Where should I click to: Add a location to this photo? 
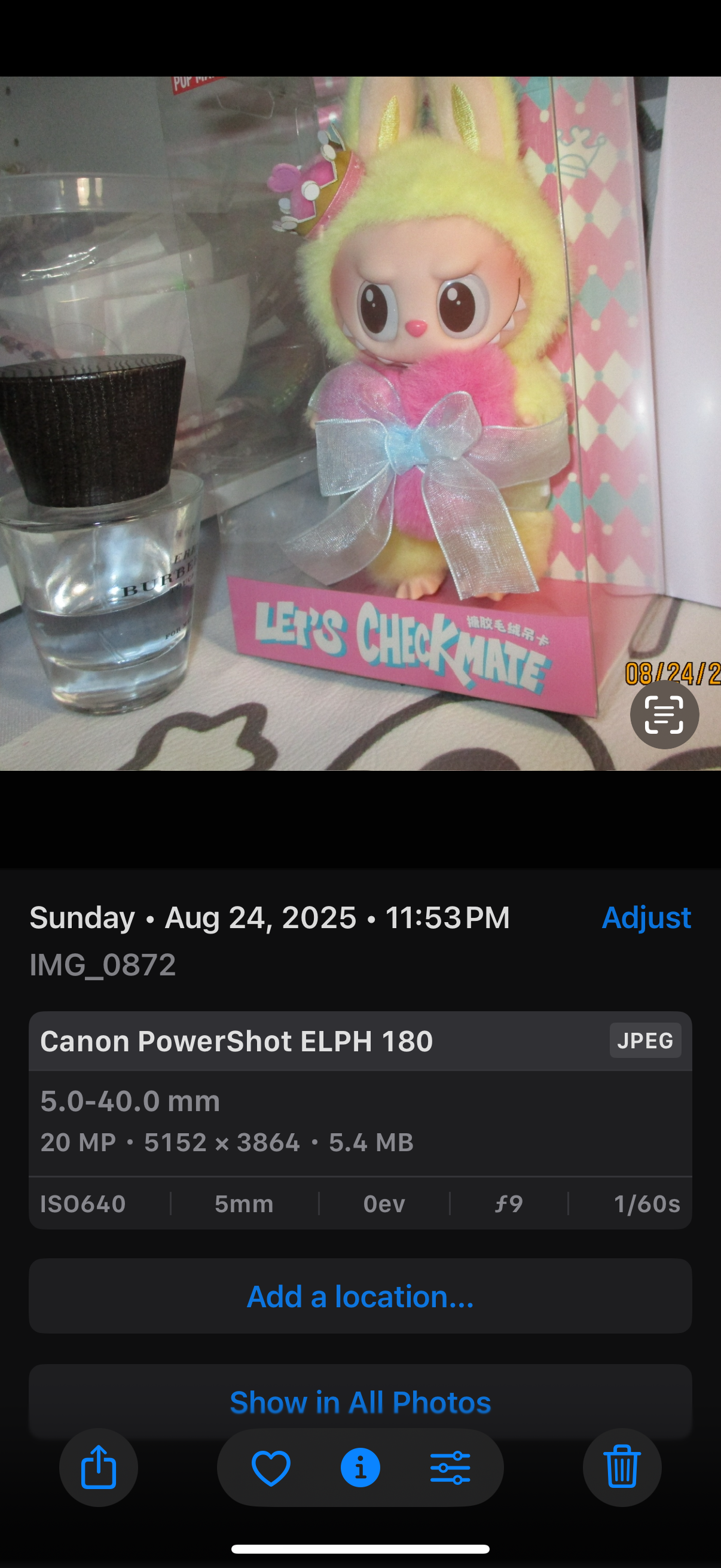coord(360,1297)
